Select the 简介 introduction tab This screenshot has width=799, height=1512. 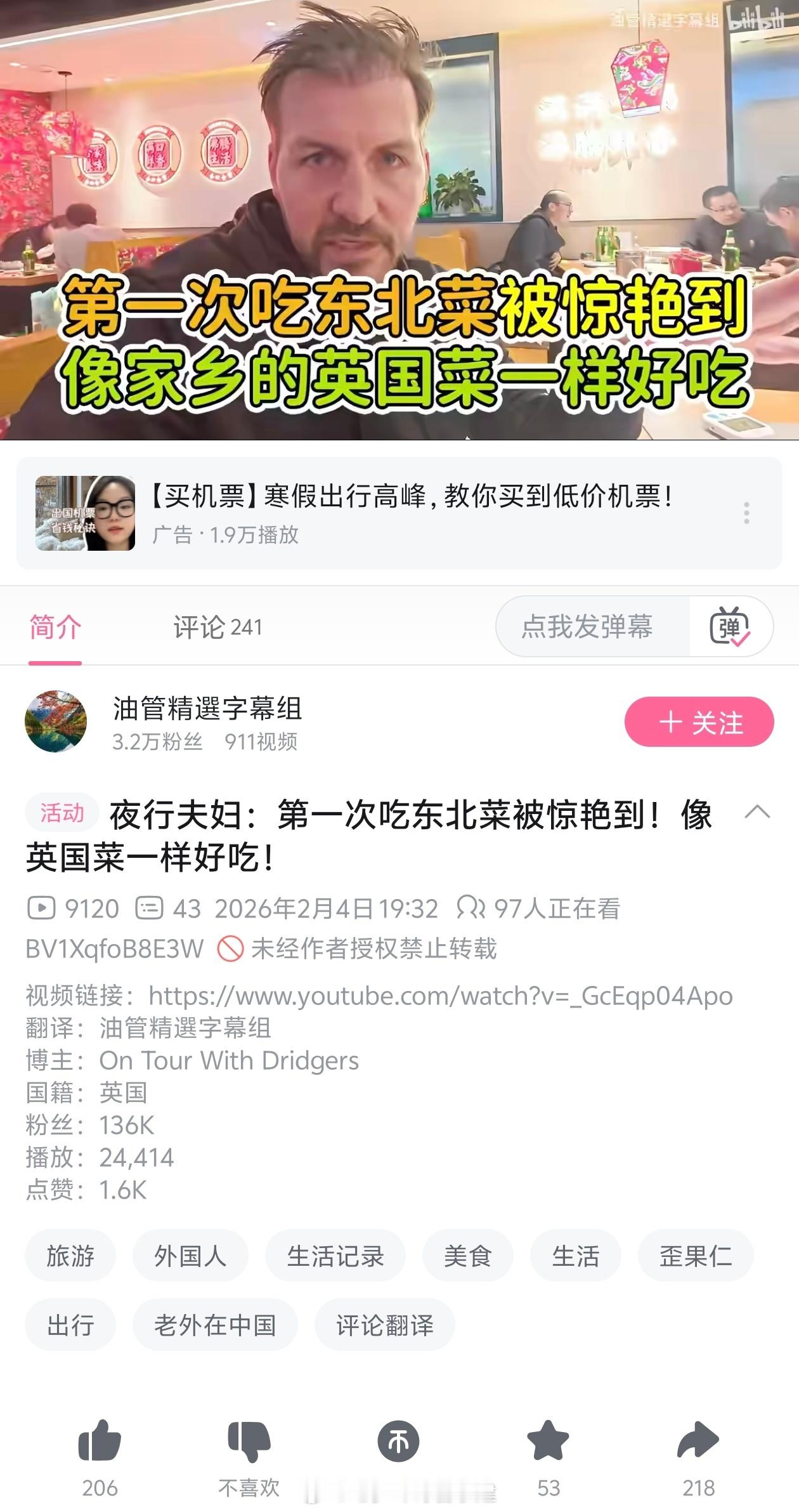[54, 628]
